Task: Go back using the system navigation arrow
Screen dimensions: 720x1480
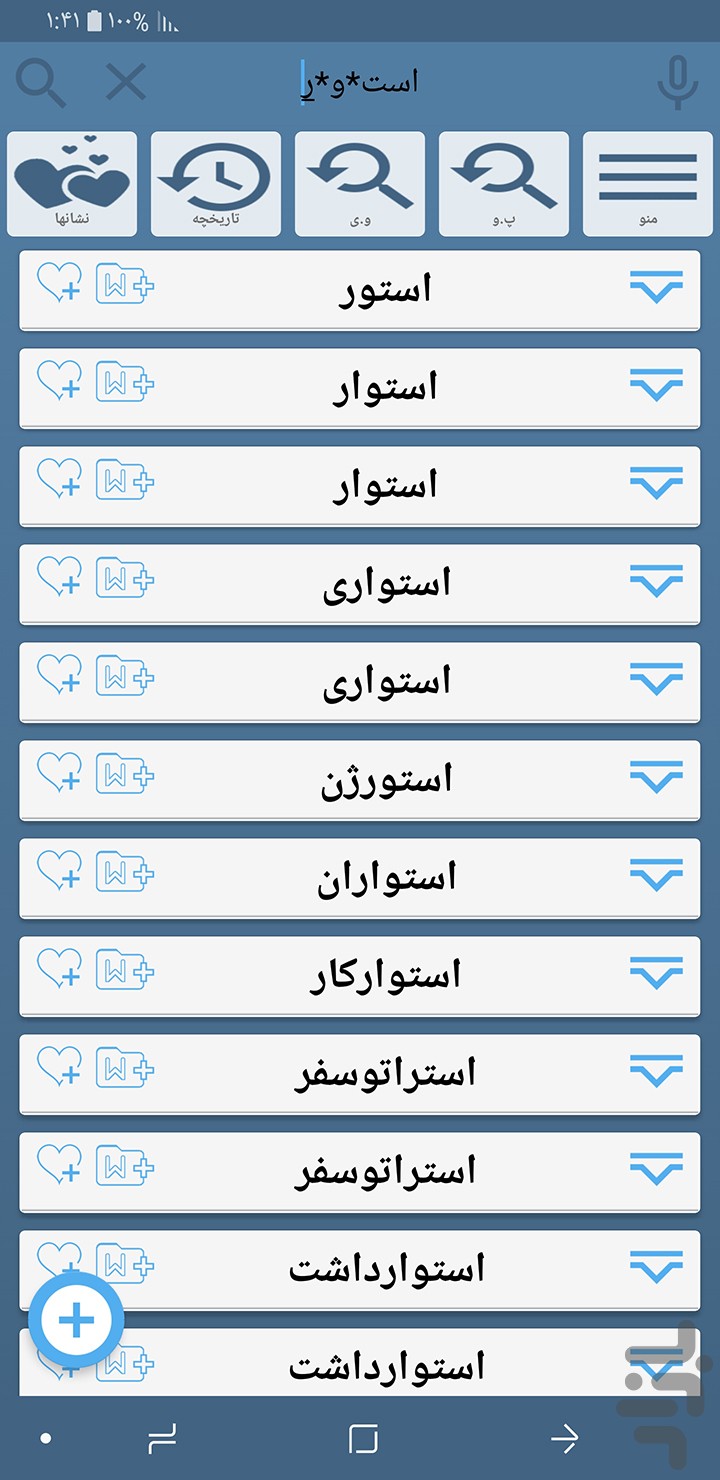Action: pos(565,1439)
